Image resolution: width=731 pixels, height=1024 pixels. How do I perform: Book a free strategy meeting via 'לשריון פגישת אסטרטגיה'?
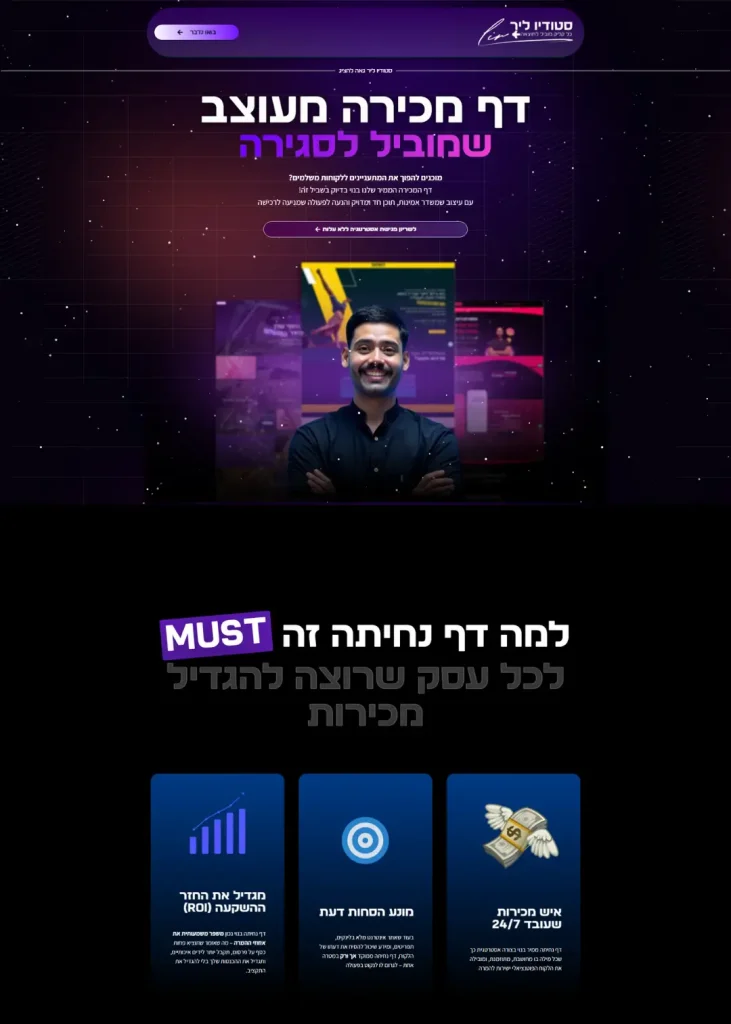[365, 229]
